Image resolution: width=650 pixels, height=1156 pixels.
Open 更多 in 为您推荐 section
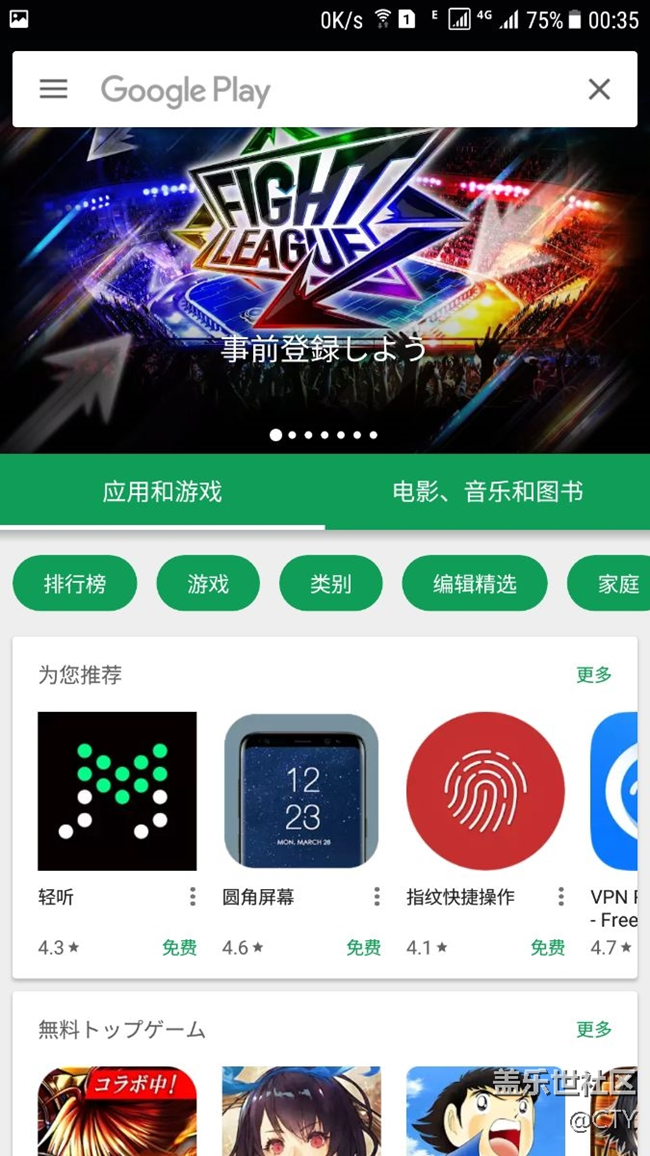(594, 675)
